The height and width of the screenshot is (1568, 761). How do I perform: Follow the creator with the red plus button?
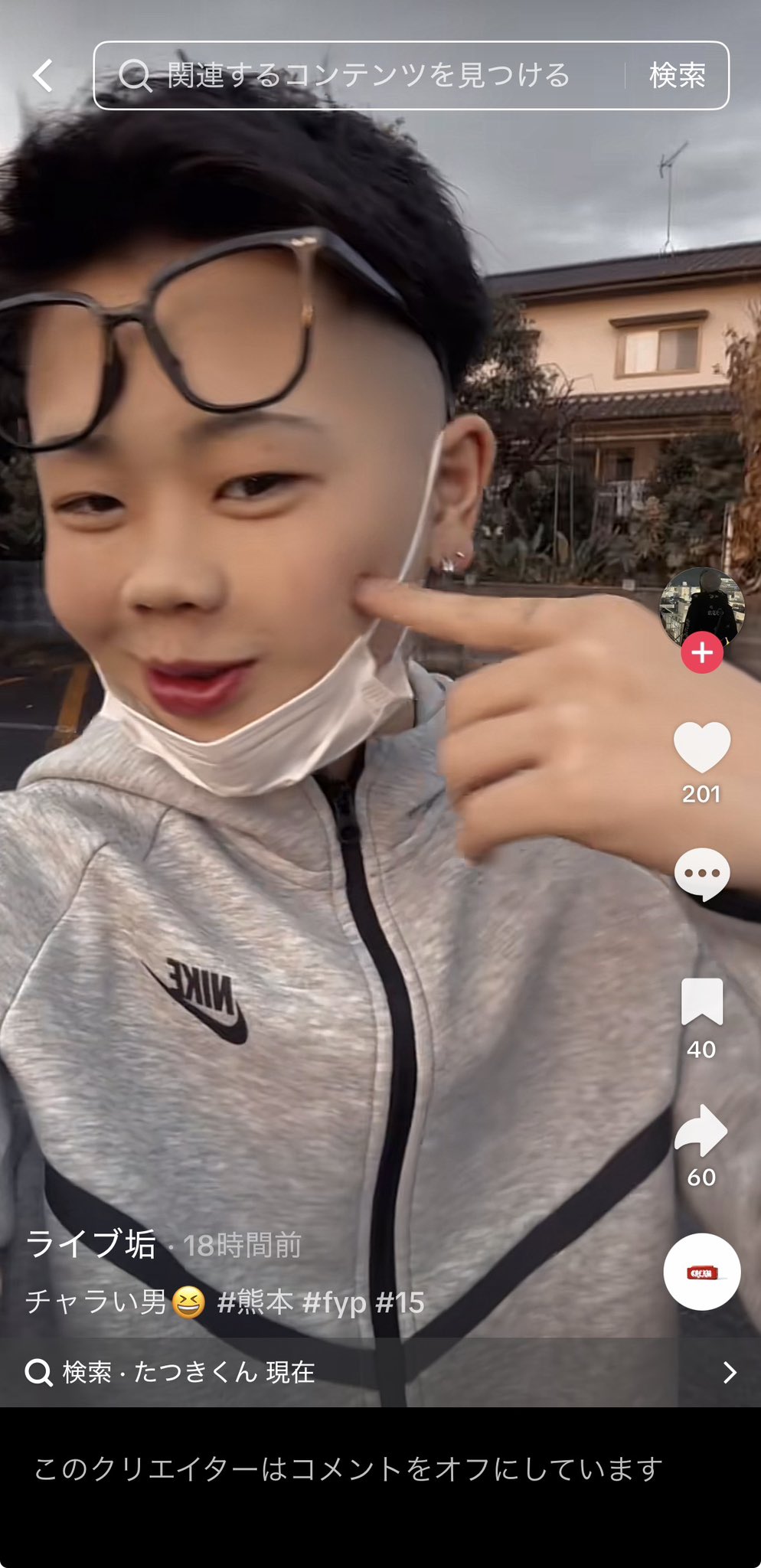click(702, 653)
